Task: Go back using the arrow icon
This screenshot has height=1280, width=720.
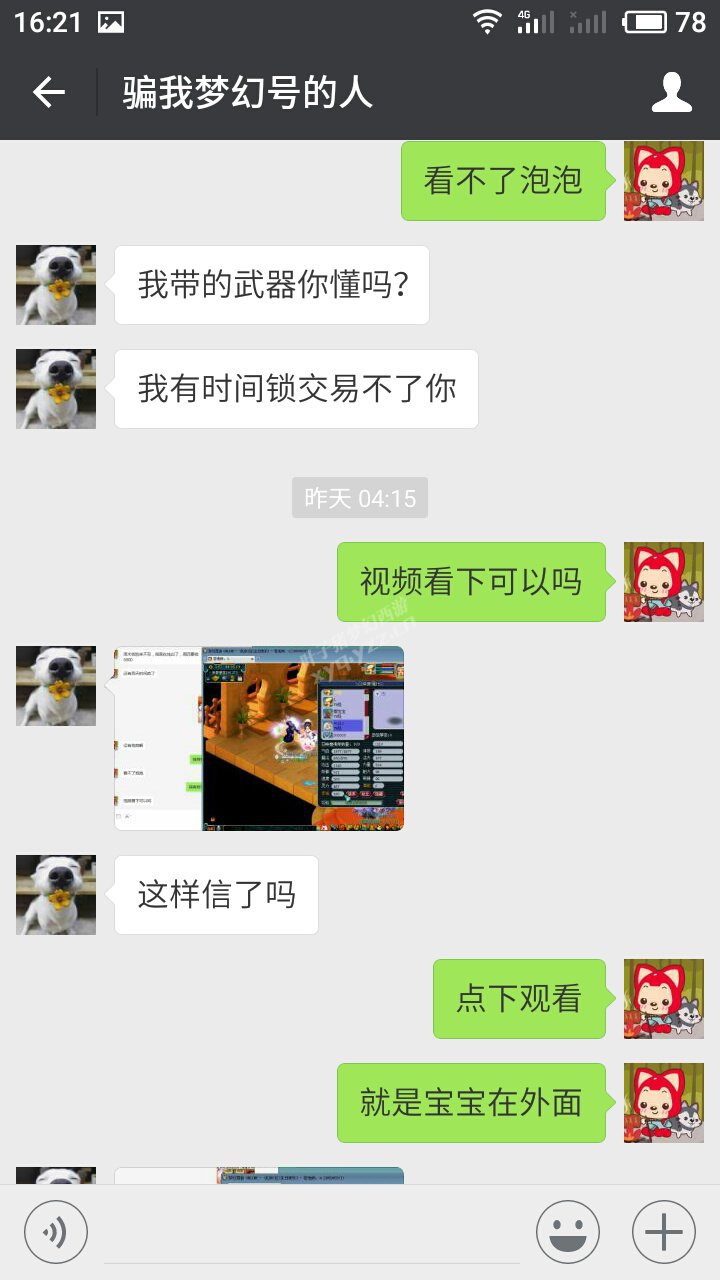Action: [x=48, y=93]
